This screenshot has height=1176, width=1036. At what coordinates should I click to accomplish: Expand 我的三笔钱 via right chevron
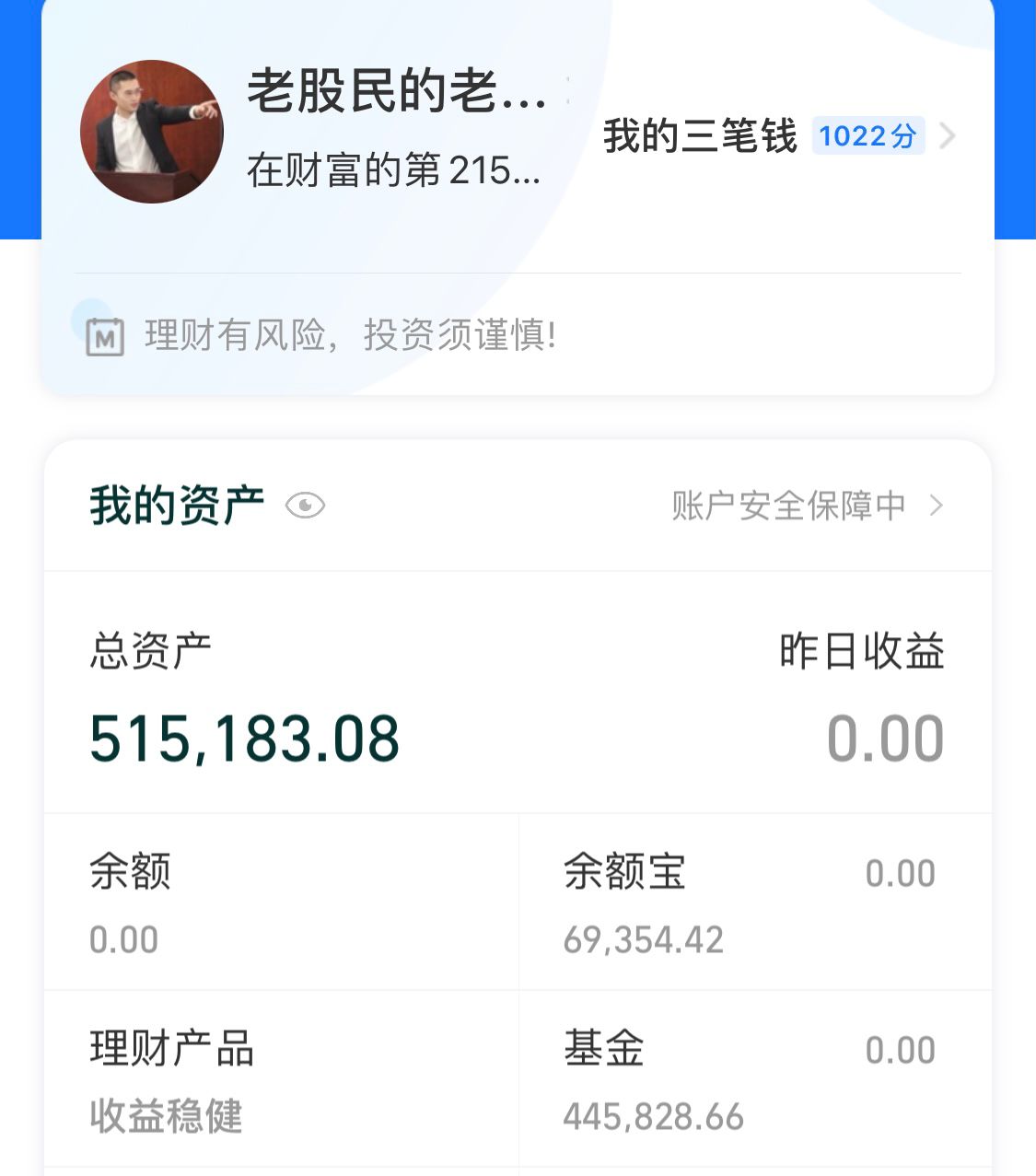click(x=947, y=135)
